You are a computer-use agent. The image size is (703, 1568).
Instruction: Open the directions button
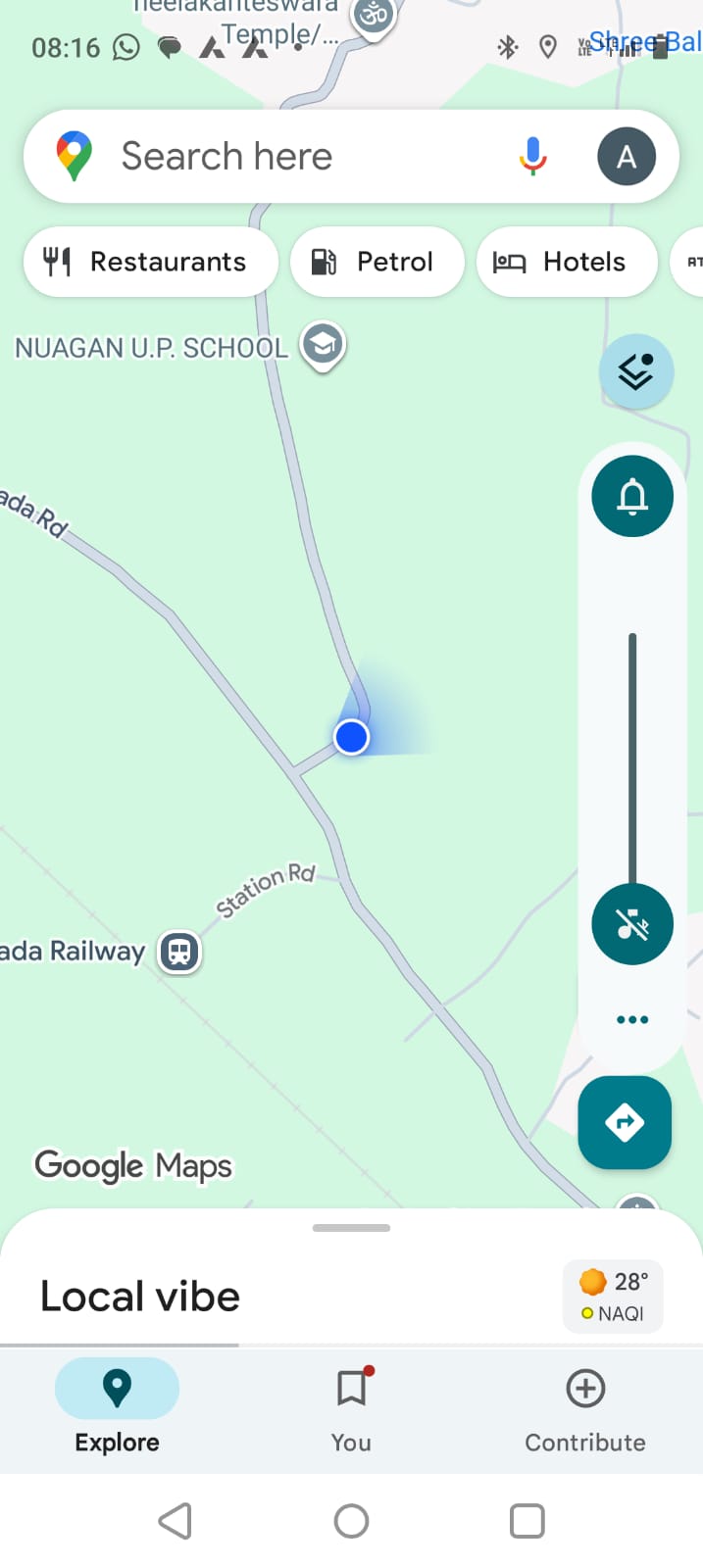click(x=625, y=1122)
